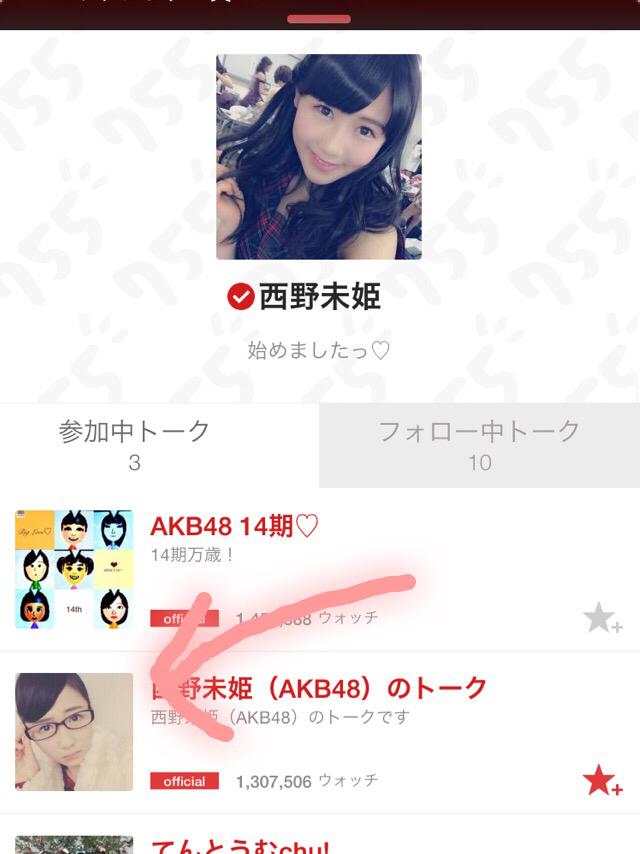Switch to the 参加中トーク tab
This screenshot has height=854, width=640.
pos(135,445)
